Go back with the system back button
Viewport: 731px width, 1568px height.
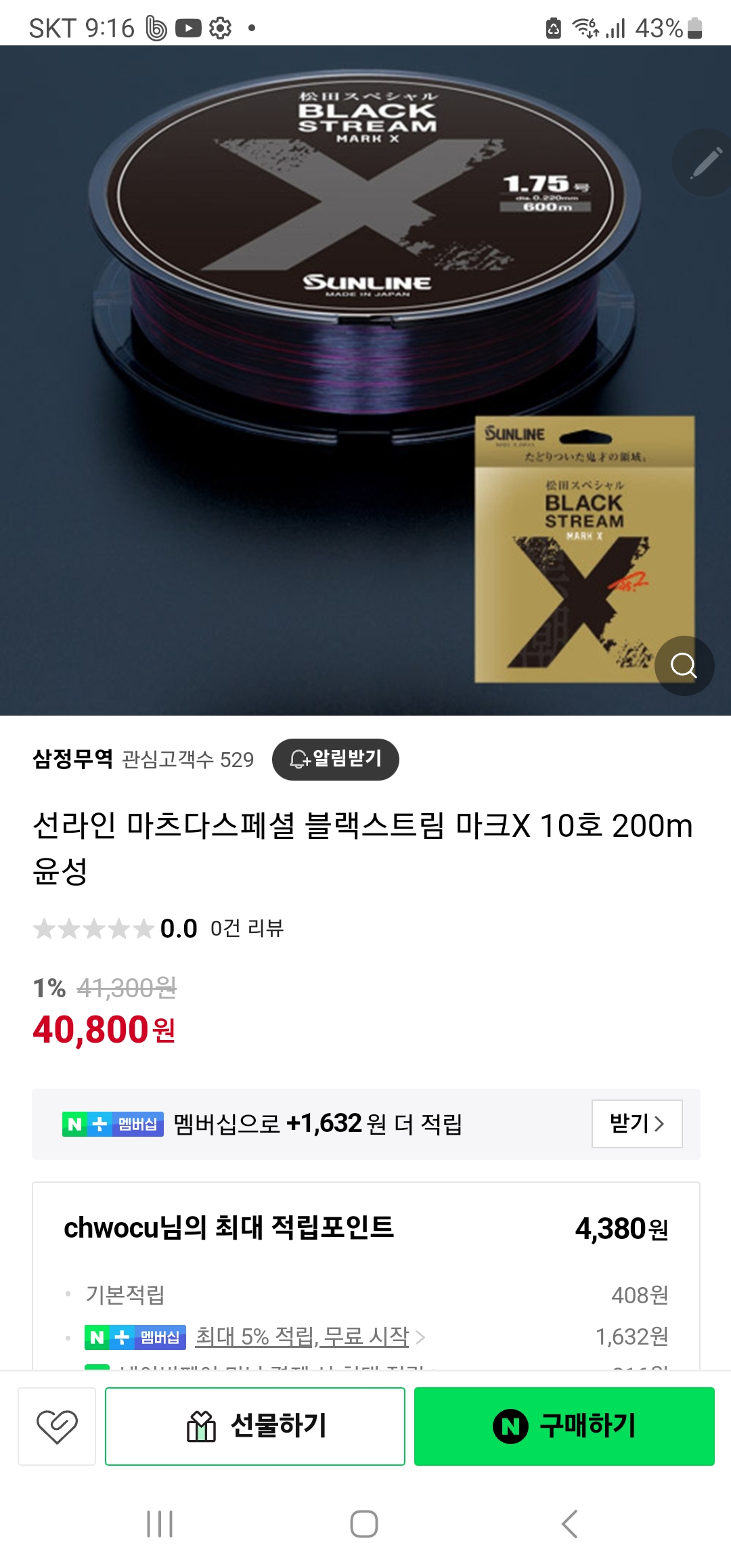coord(569,1523)
